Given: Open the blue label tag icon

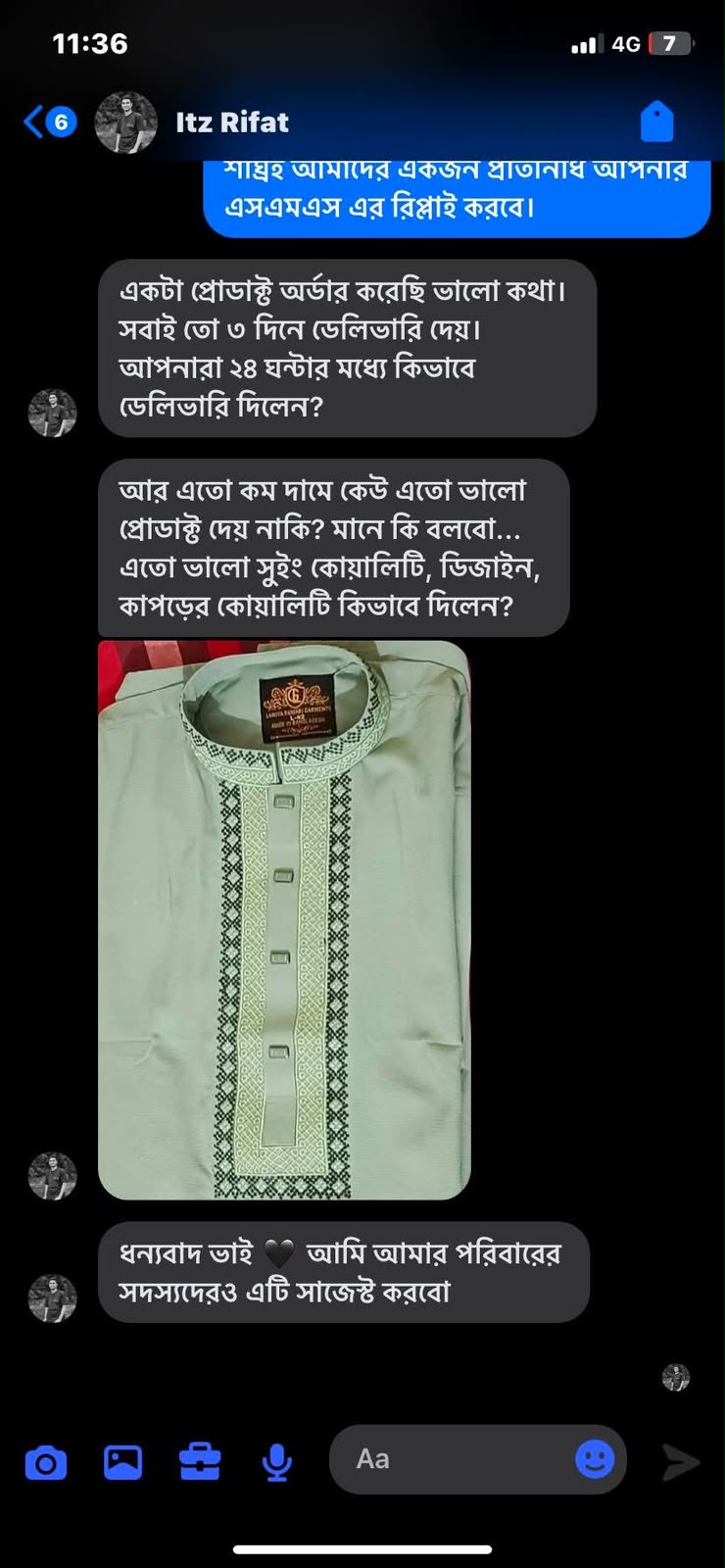Looking at the screenshot, I should [x=656, y=122].
